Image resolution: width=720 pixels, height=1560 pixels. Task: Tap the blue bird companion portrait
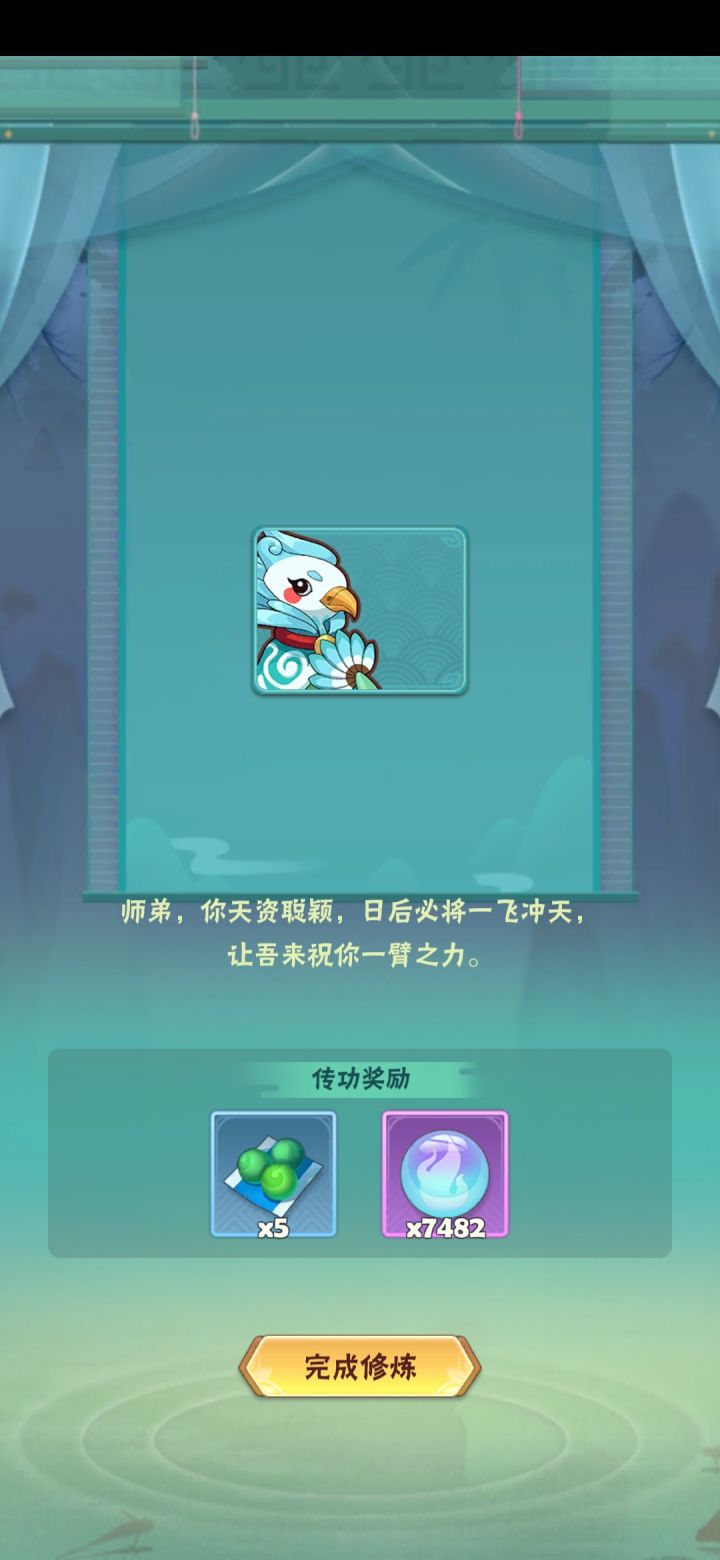pyautogui.click(x=360, y=610)
